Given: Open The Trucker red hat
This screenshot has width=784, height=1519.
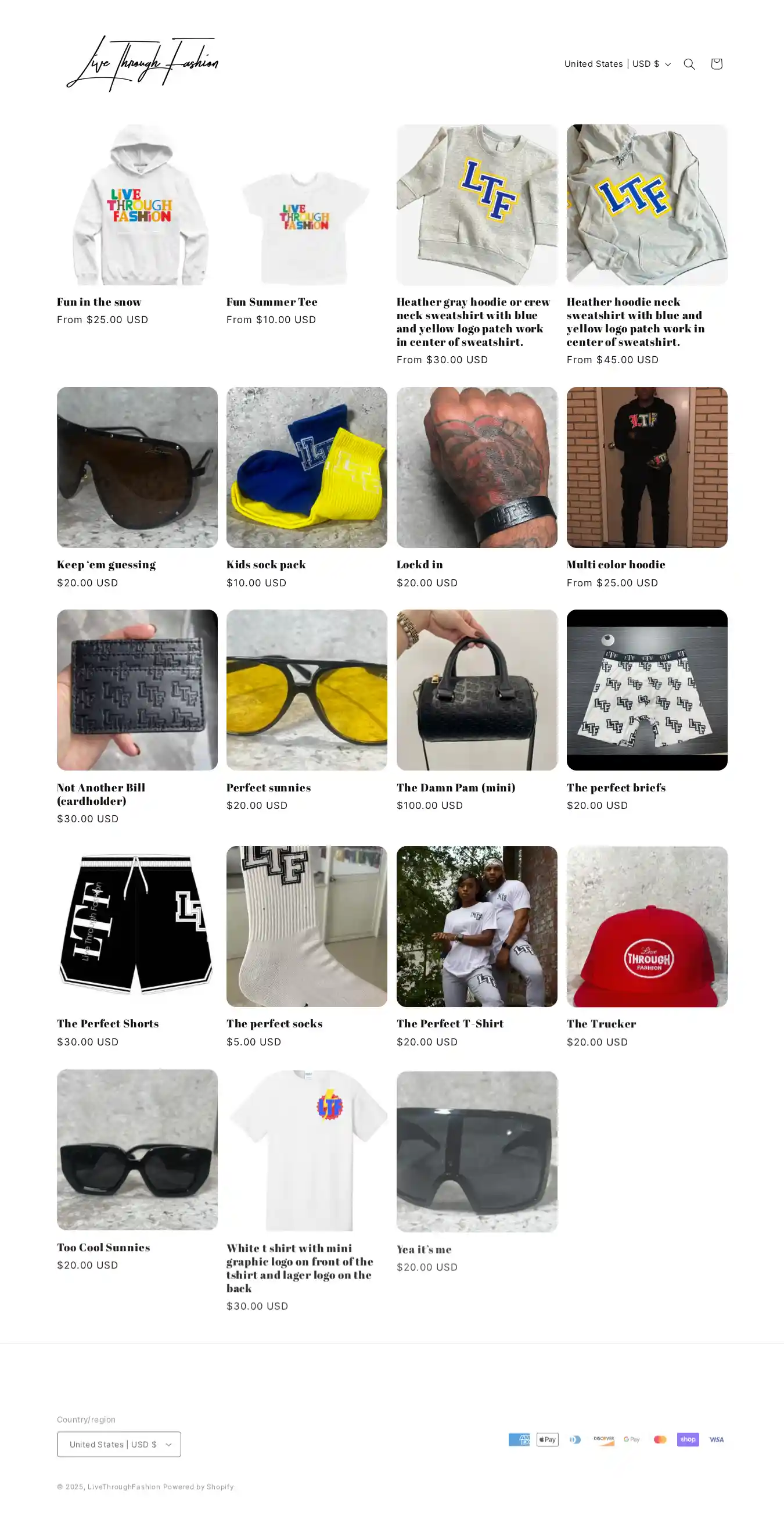Looking at the screenshot, I should [x=646, y=926].
